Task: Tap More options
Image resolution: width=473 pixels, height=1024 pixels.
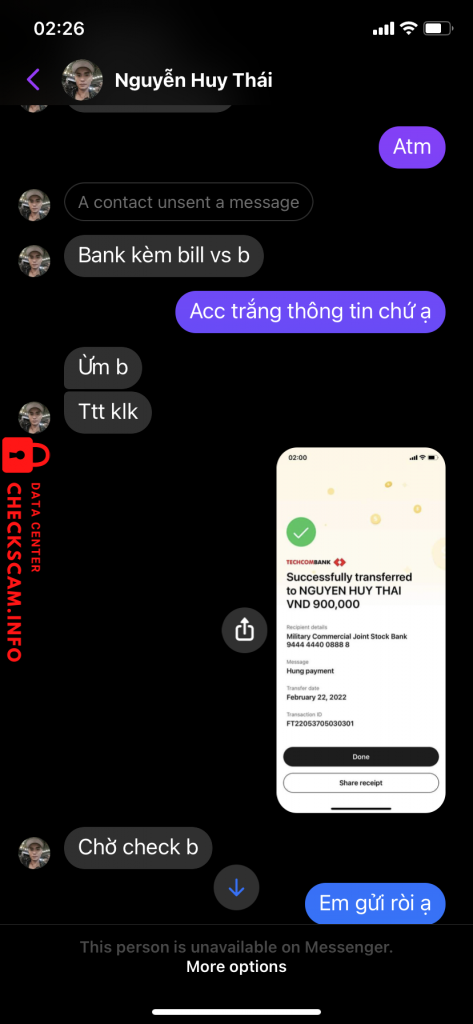Action: pos(236,967)
